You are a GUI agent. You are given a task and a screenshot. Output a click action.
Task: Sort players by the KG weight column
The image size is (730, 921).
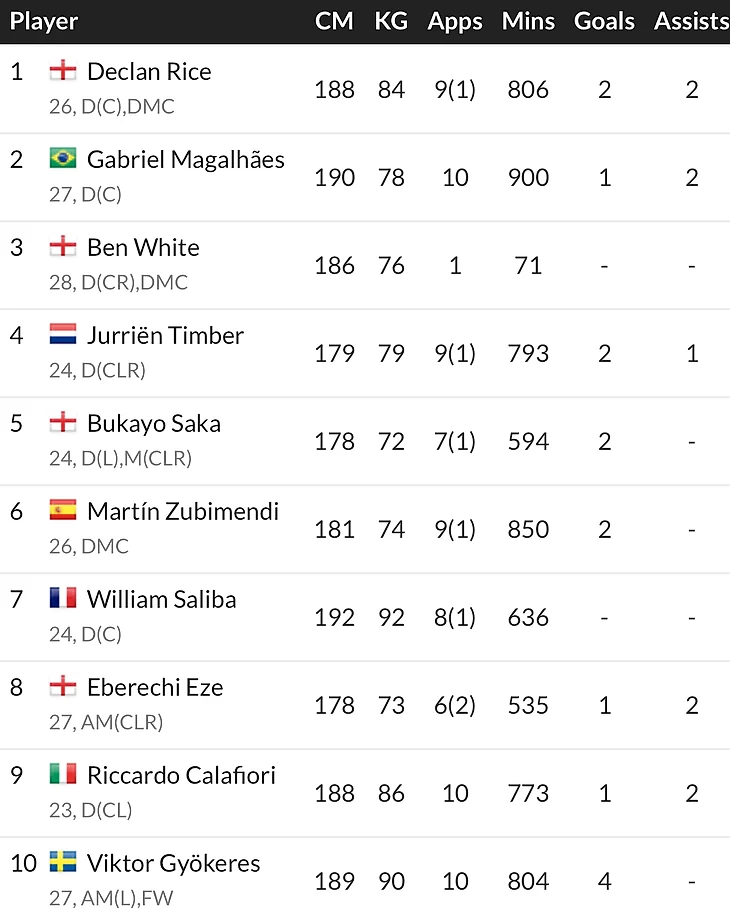click(x=391, y=21)
